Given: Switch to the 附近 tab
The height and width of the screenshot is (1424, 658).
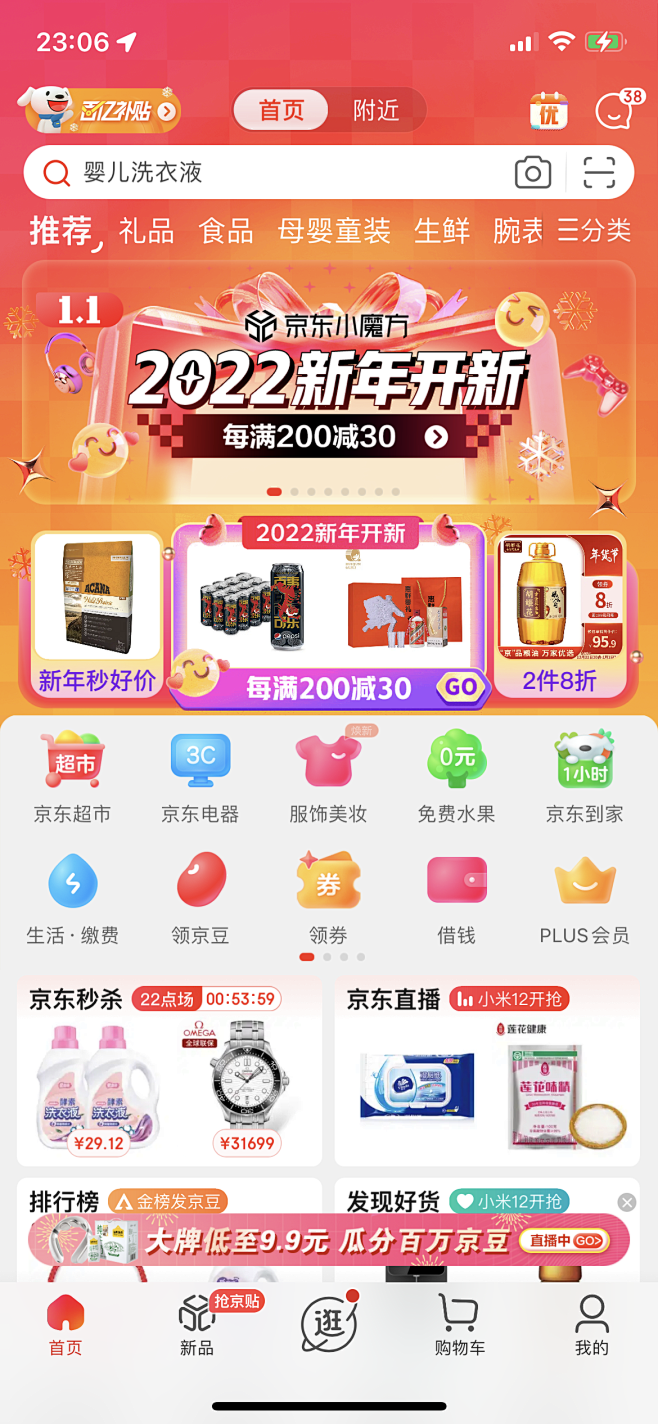Looking at the screenshot, I should click(376, 111).
